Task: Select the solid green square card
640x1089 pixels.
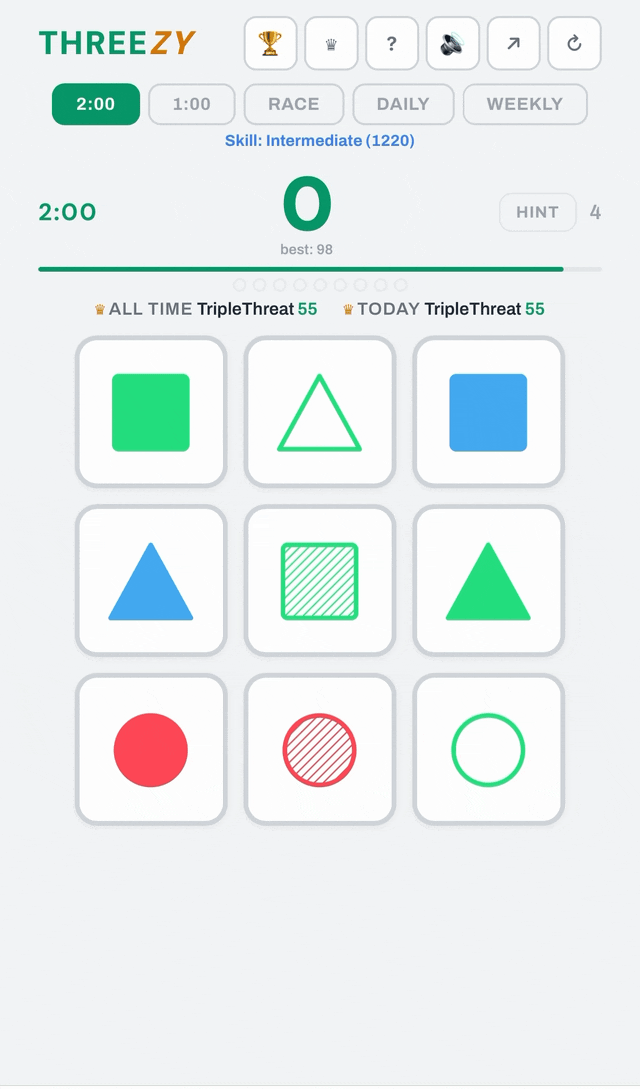Action: point(151,412)
